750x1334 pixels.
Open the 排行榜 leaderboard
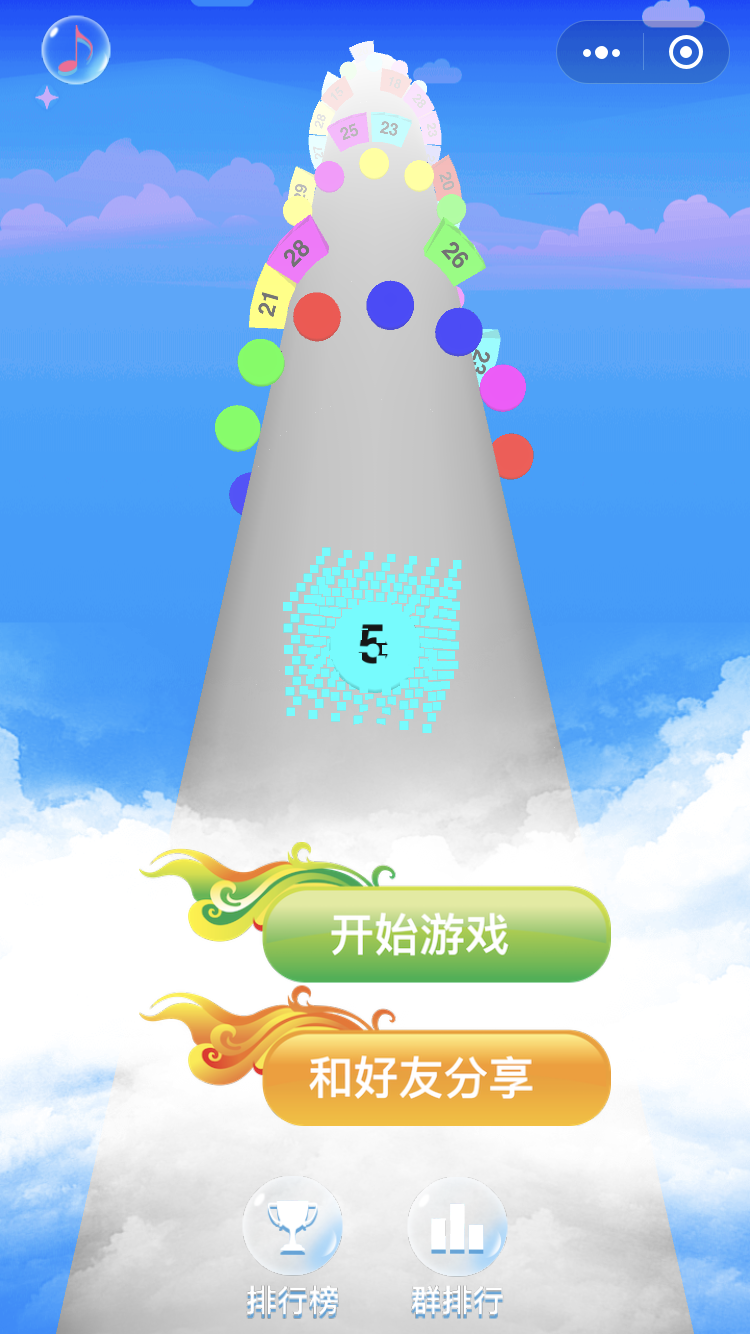point(292,1228)
